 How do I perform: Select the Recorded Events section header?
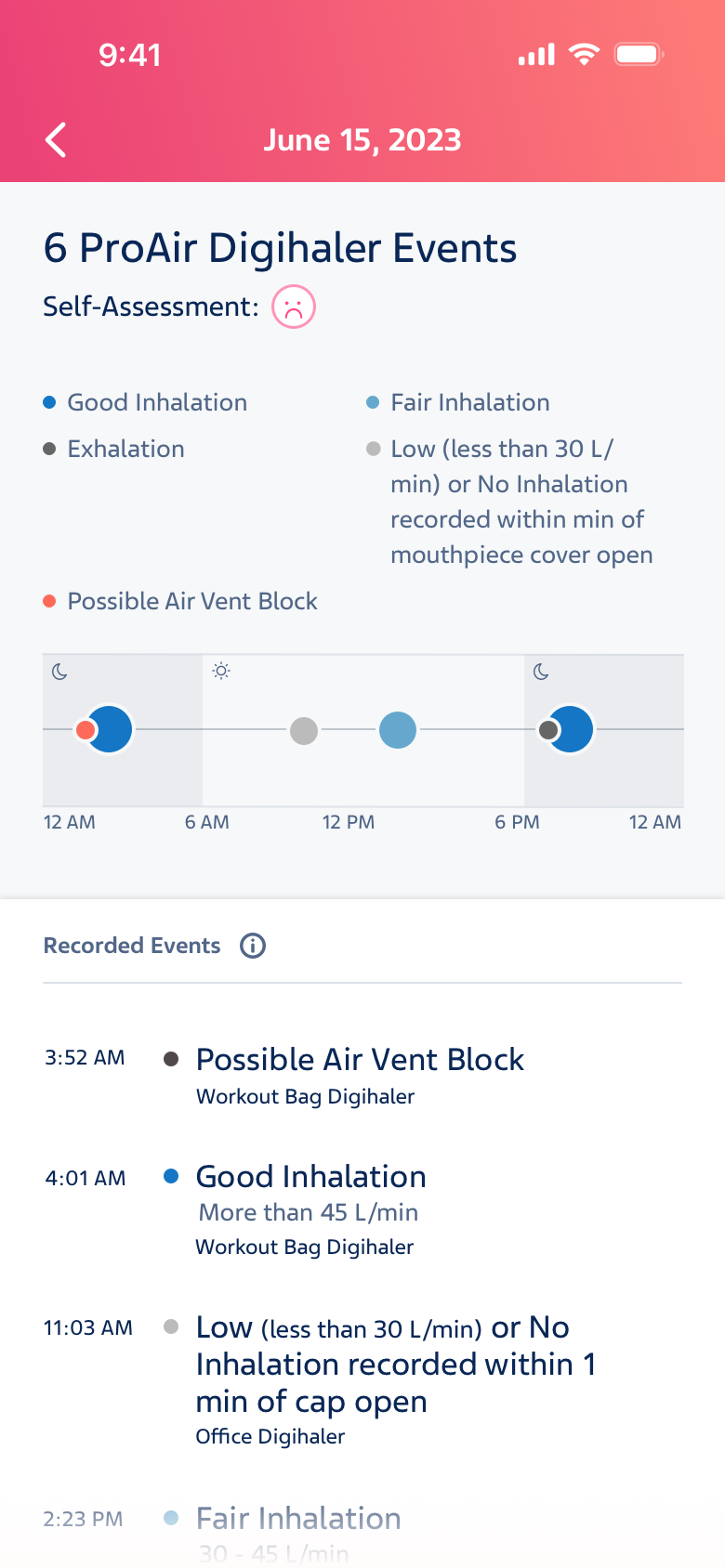click(131, 946)
